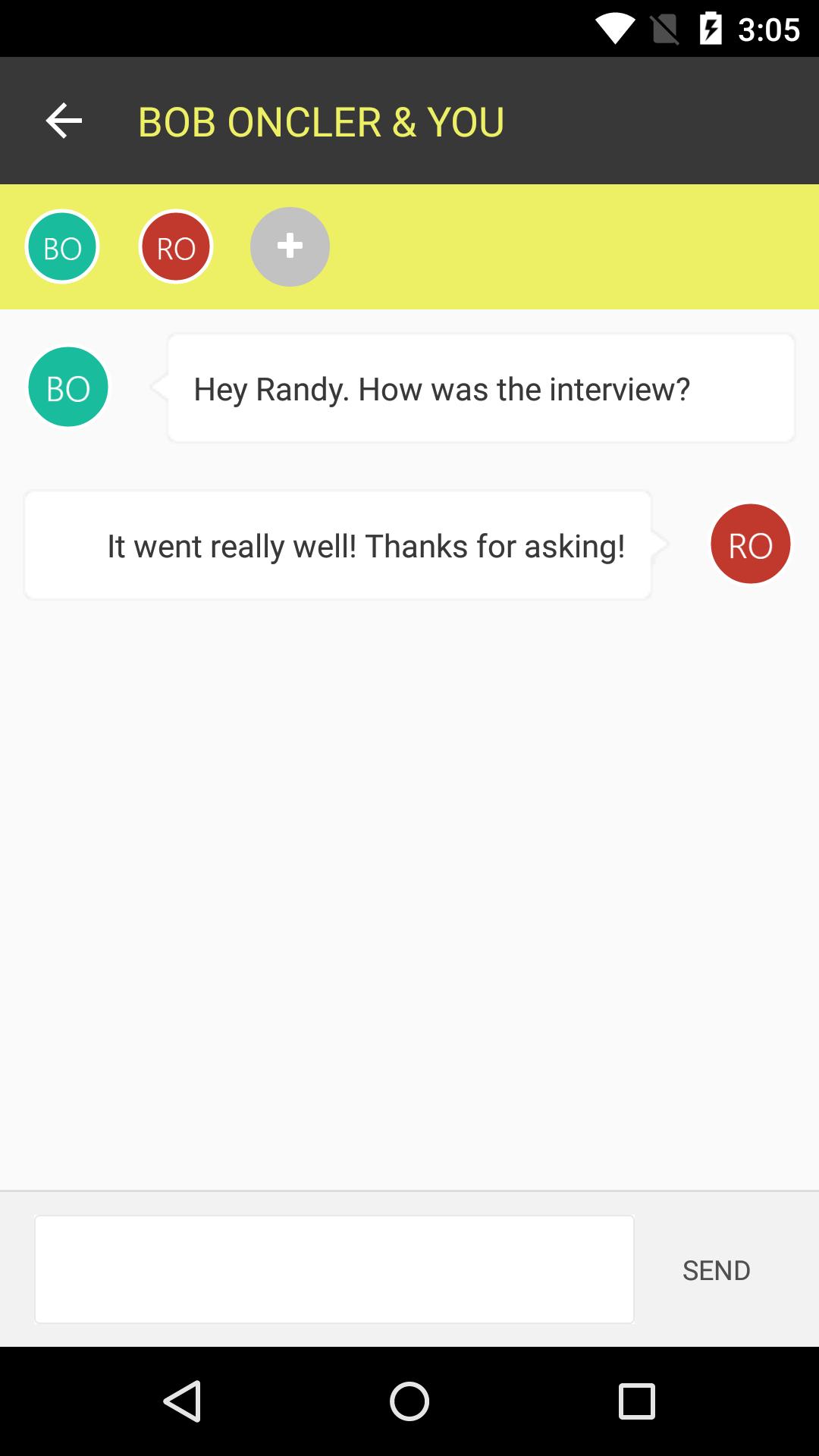This screenshot has width=819, height=1456.
Task: Go back using the toolbar arrow
Action: (x=64, y=121)
